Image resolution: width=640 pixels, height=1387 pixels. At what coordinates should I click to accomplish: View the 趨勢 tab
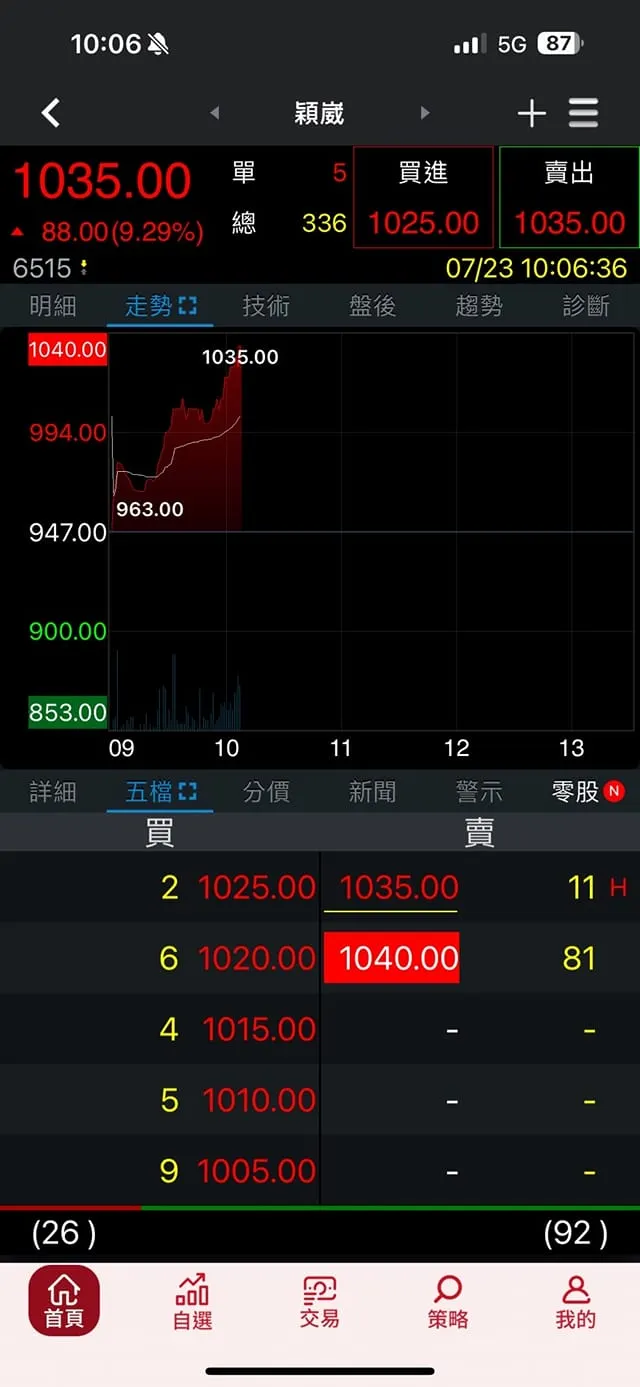point(479,306)
